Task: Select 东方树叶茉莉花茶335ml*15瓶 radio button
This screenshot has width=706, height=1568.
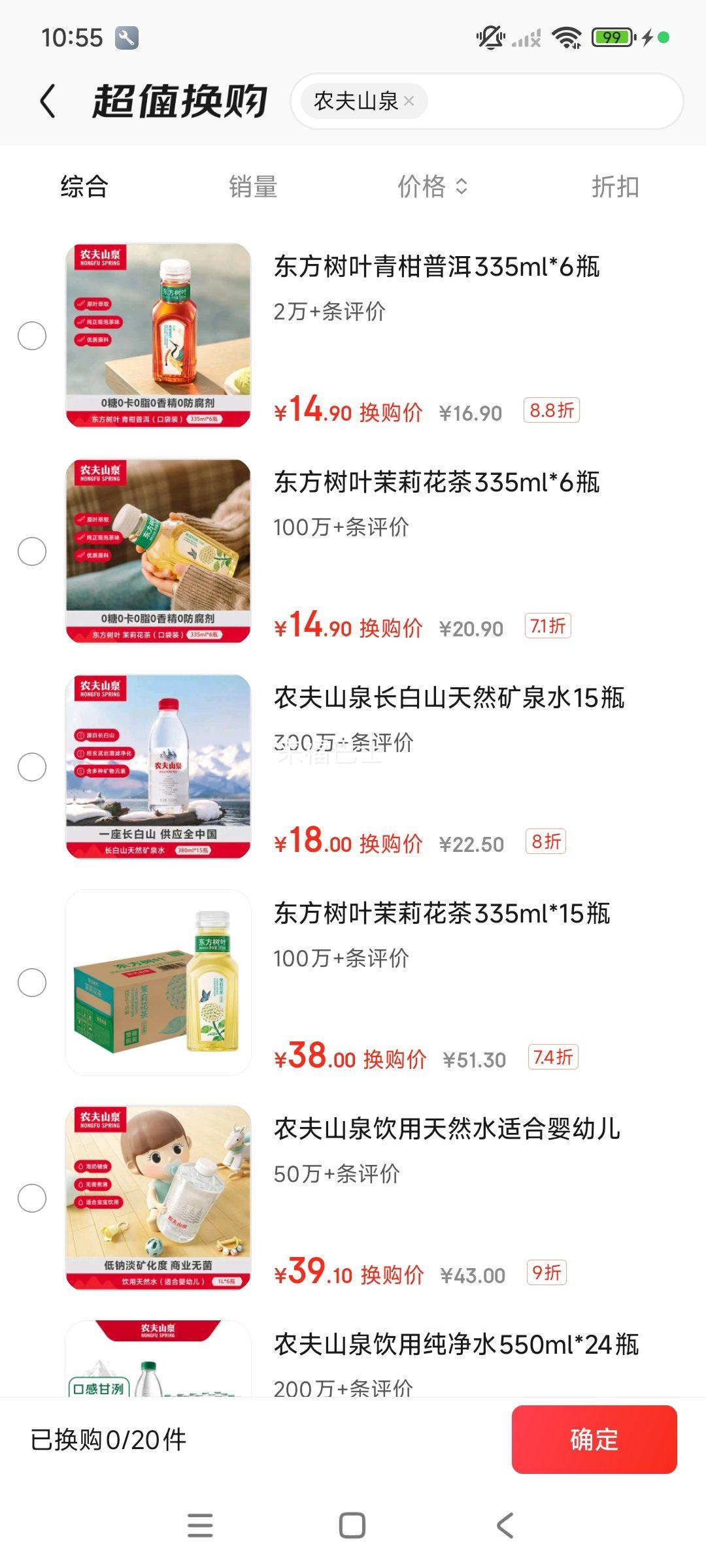Action: pos(32,983)
